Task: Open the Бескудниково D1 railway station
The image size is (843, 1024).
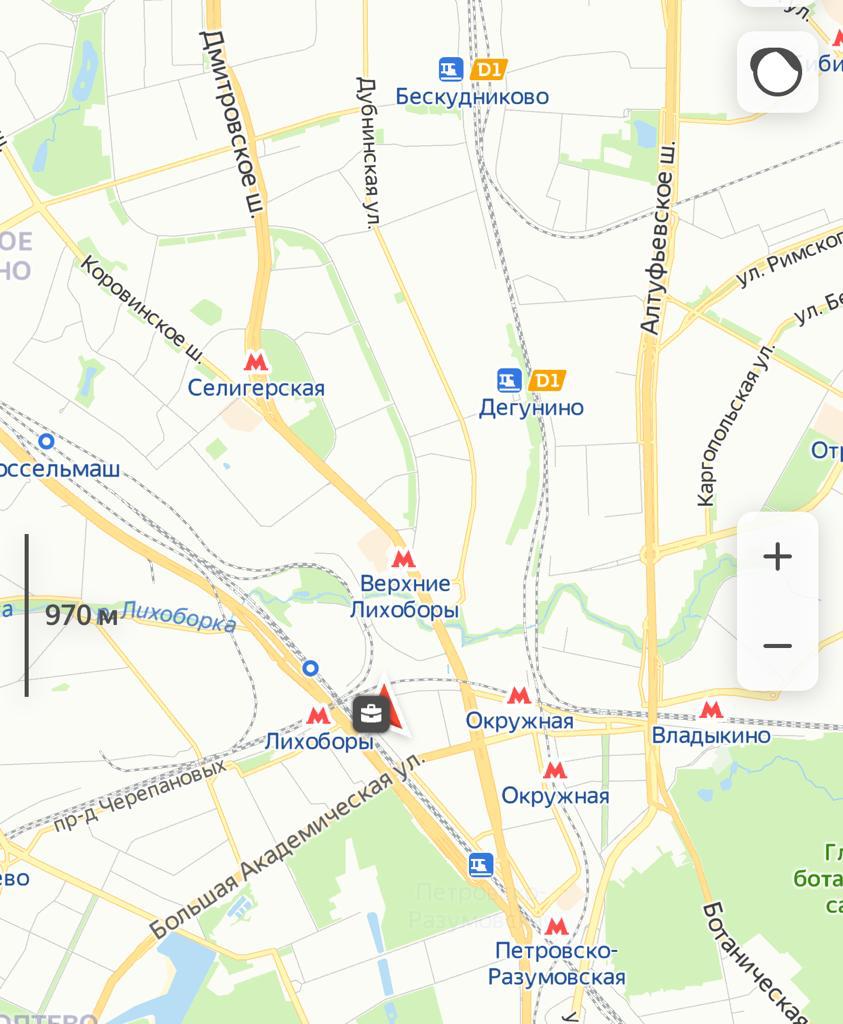Action: point(451,70)
